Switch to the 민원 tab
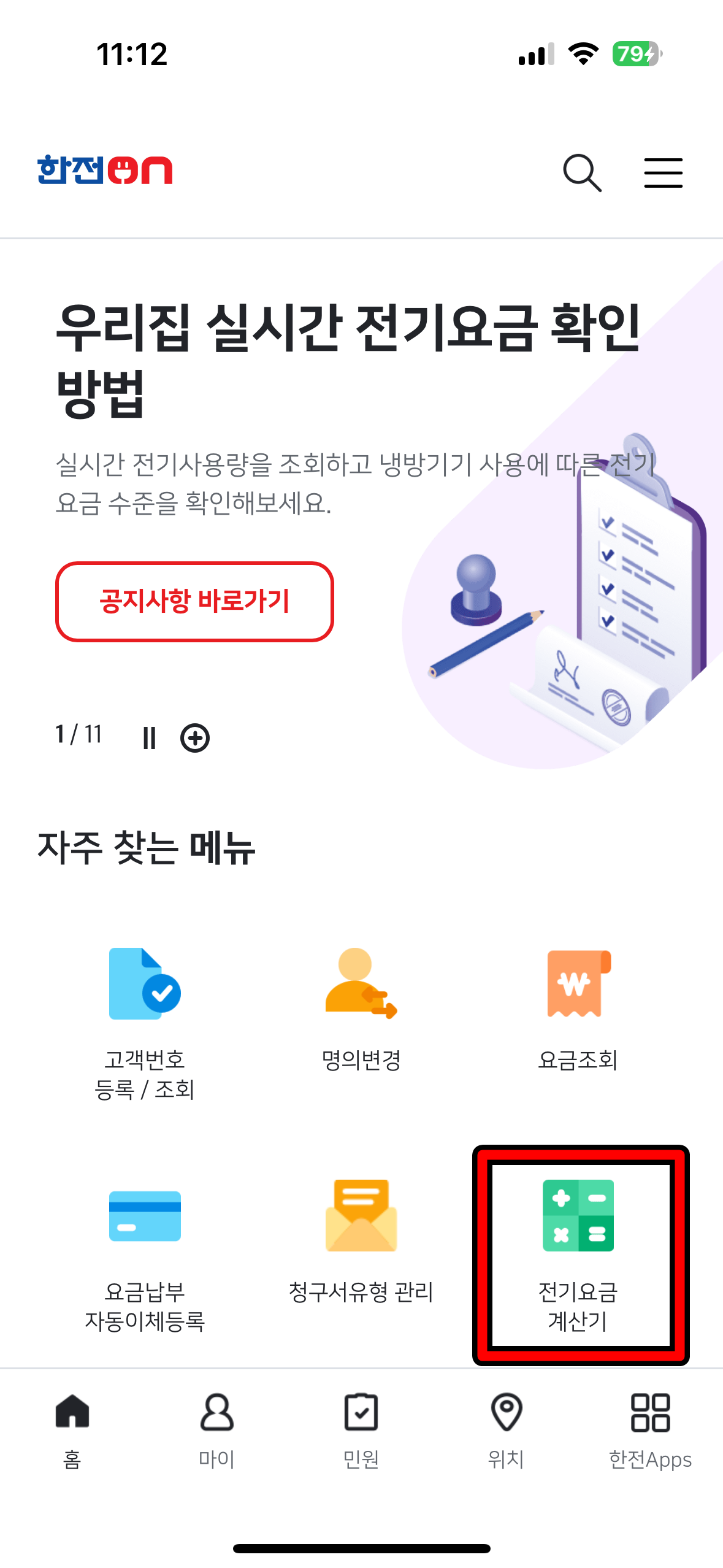The image size is (723, 1568). pyautogui.click(x=361, y=1429)
